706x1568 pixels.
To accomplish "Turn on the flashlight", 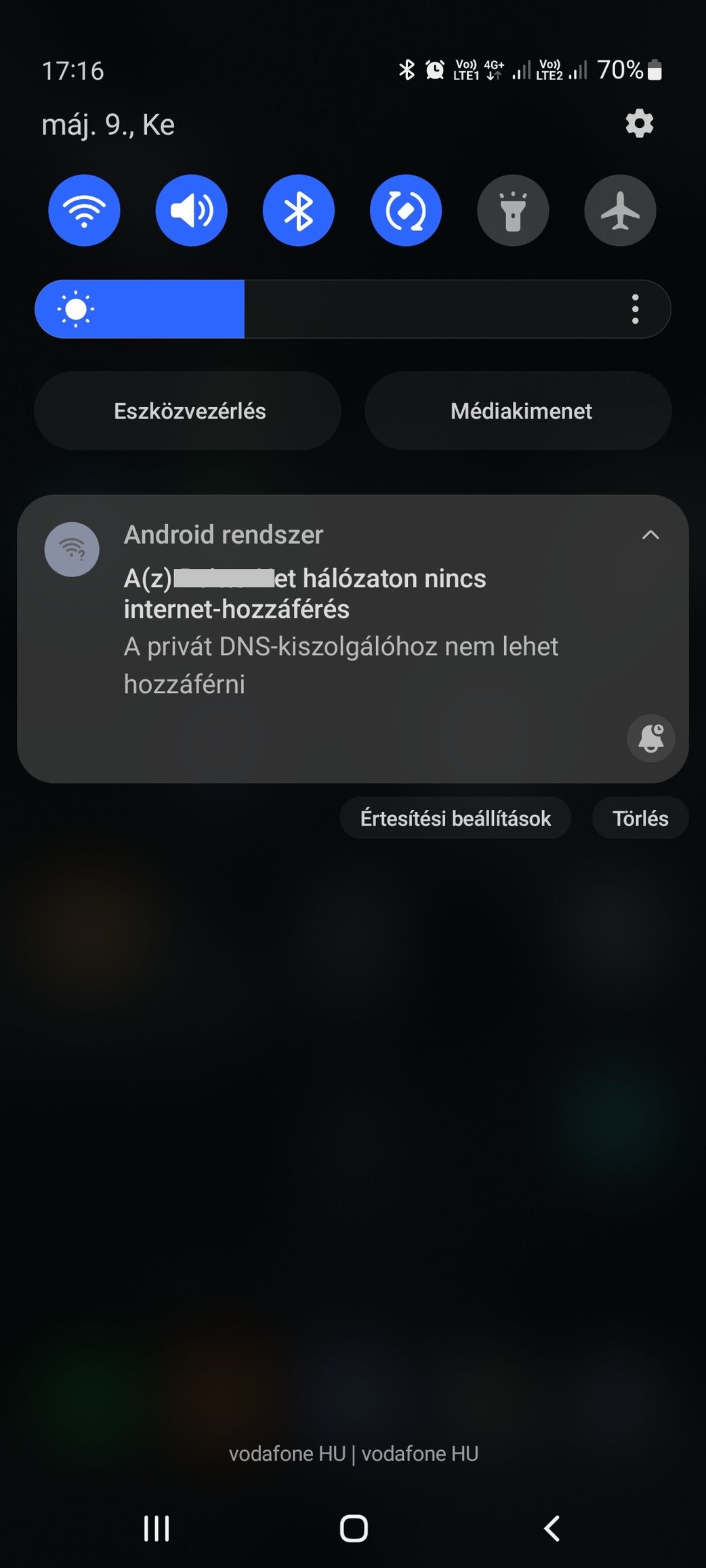I will 513,211.
